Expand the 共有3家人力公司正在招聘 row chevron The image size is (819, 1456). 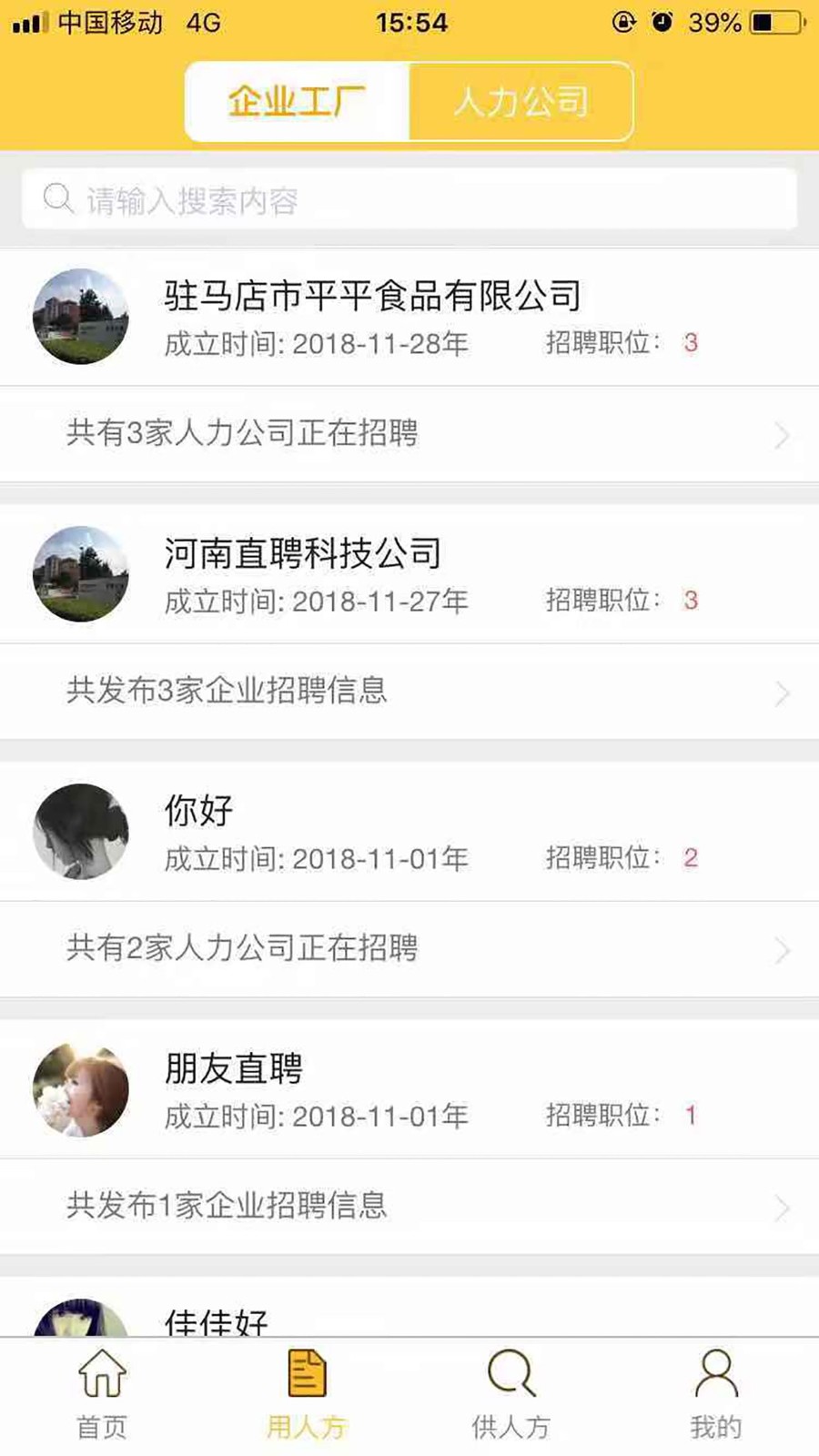783,436
